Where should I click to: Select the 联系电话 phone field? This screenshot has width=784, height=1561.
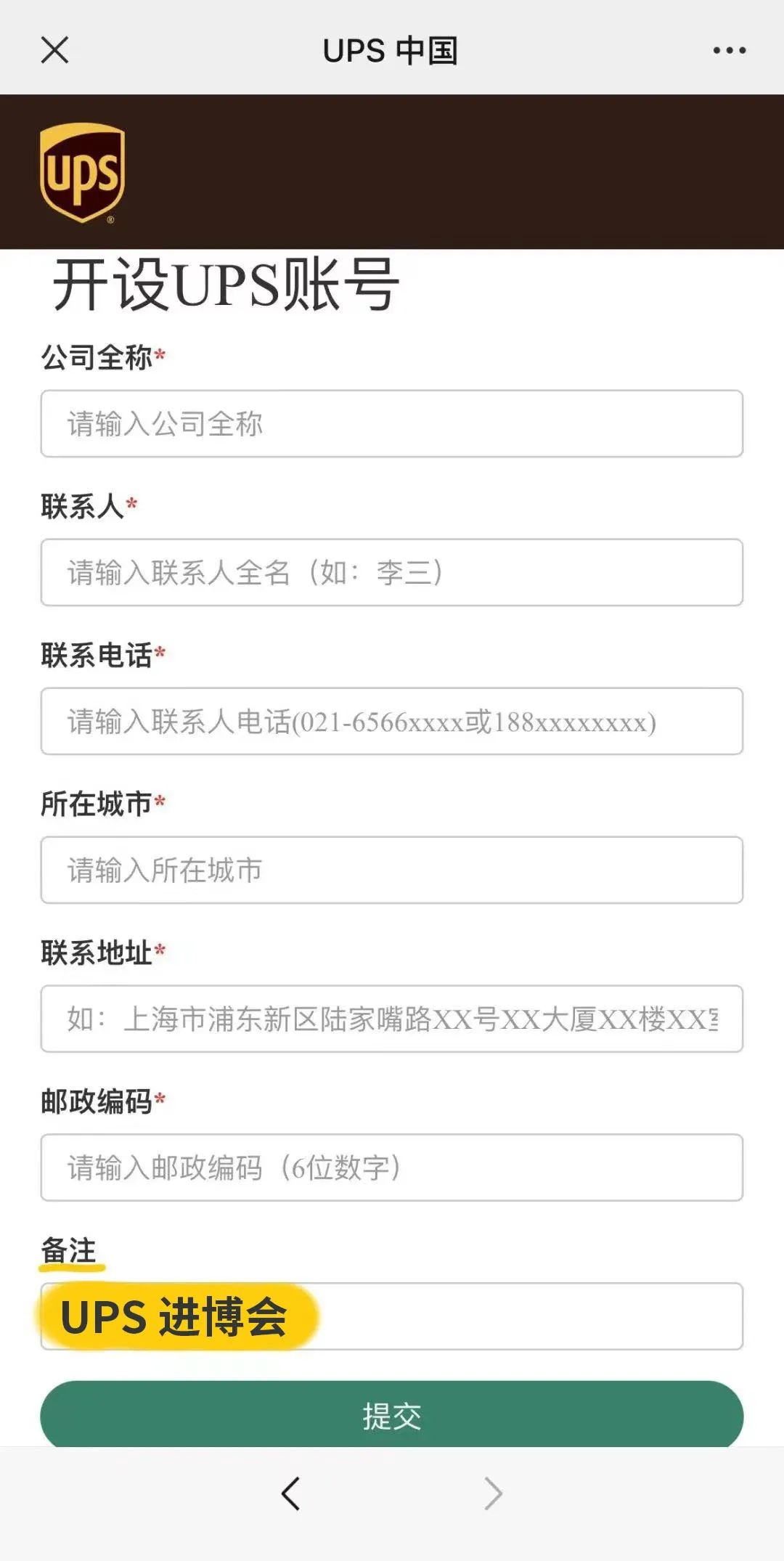[392, 722]
